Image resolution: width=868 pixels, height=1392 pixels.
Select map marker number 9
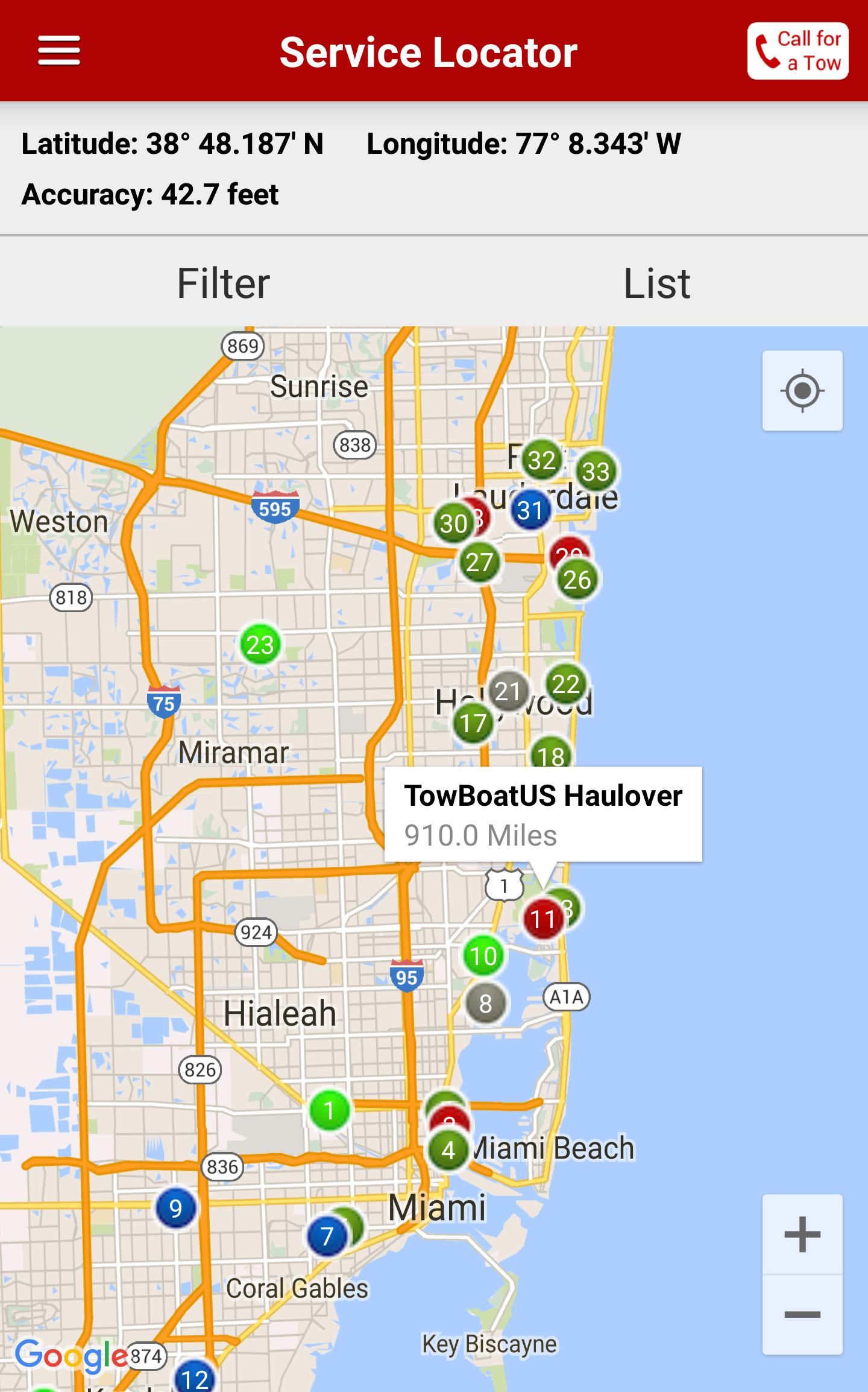coord(175,1208)
